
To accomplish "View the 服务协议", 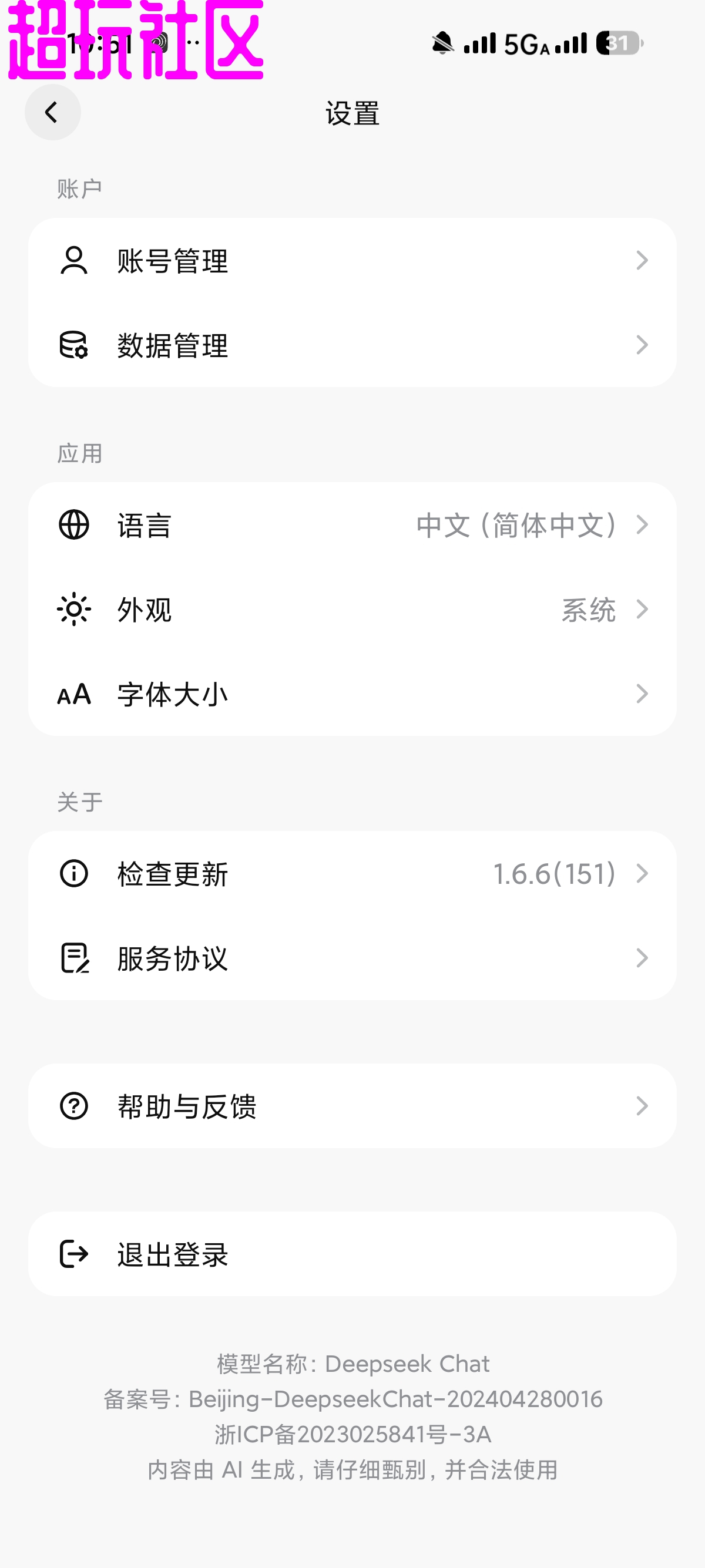I will click(x=352, y=958).
